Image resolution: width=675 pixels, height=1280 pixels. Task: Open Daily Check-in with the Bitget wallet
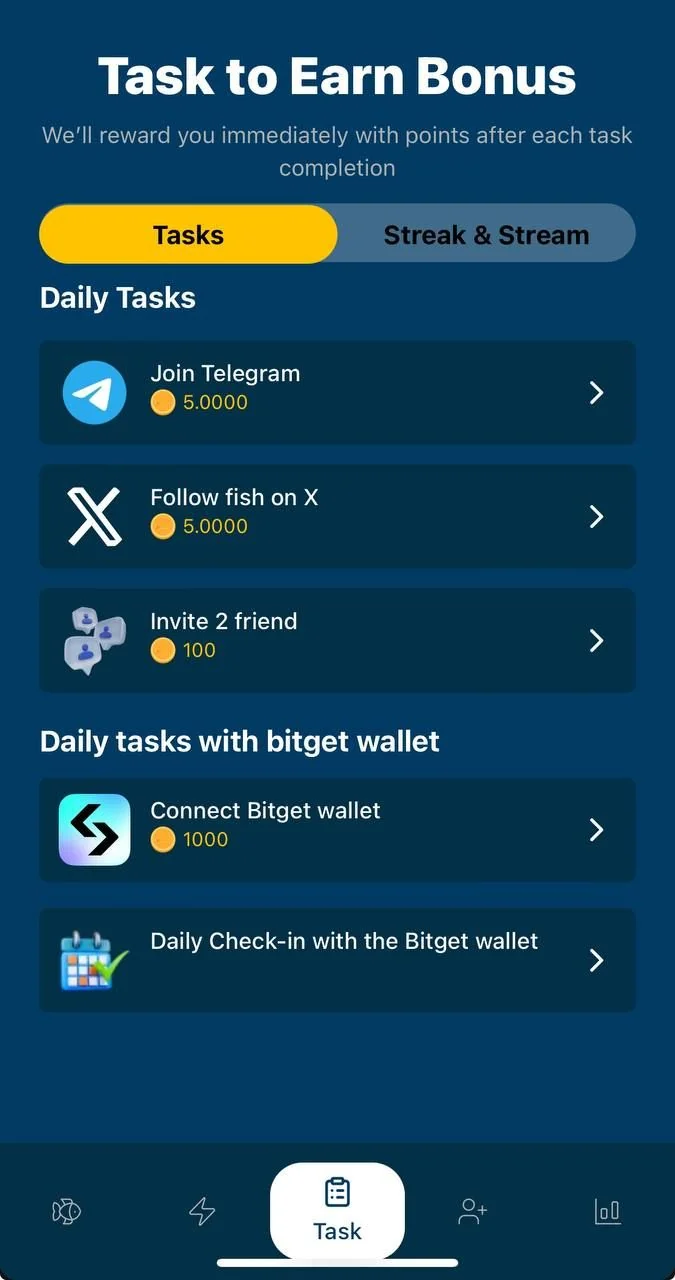[337, 960]
